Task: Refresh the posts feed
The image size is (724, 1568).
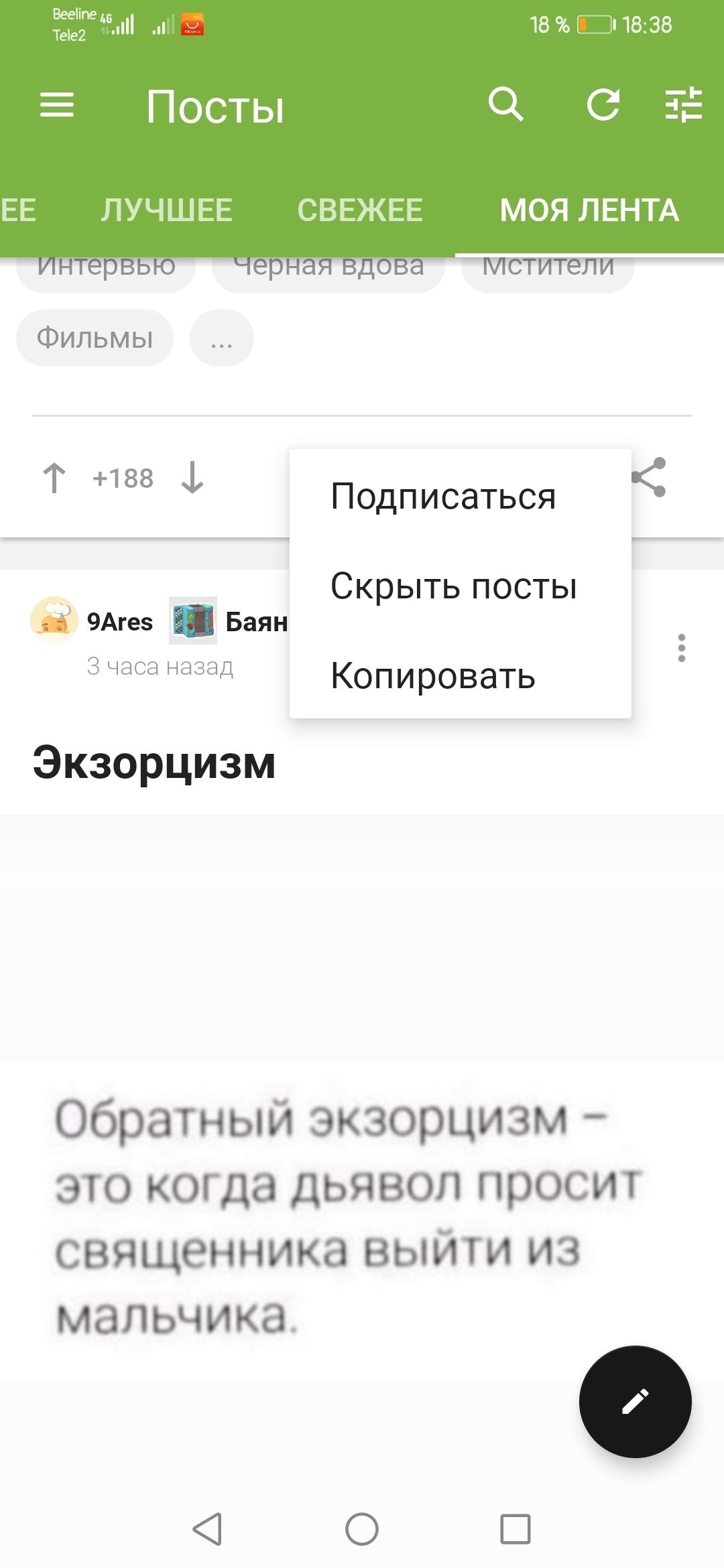Action: [603, 105]
